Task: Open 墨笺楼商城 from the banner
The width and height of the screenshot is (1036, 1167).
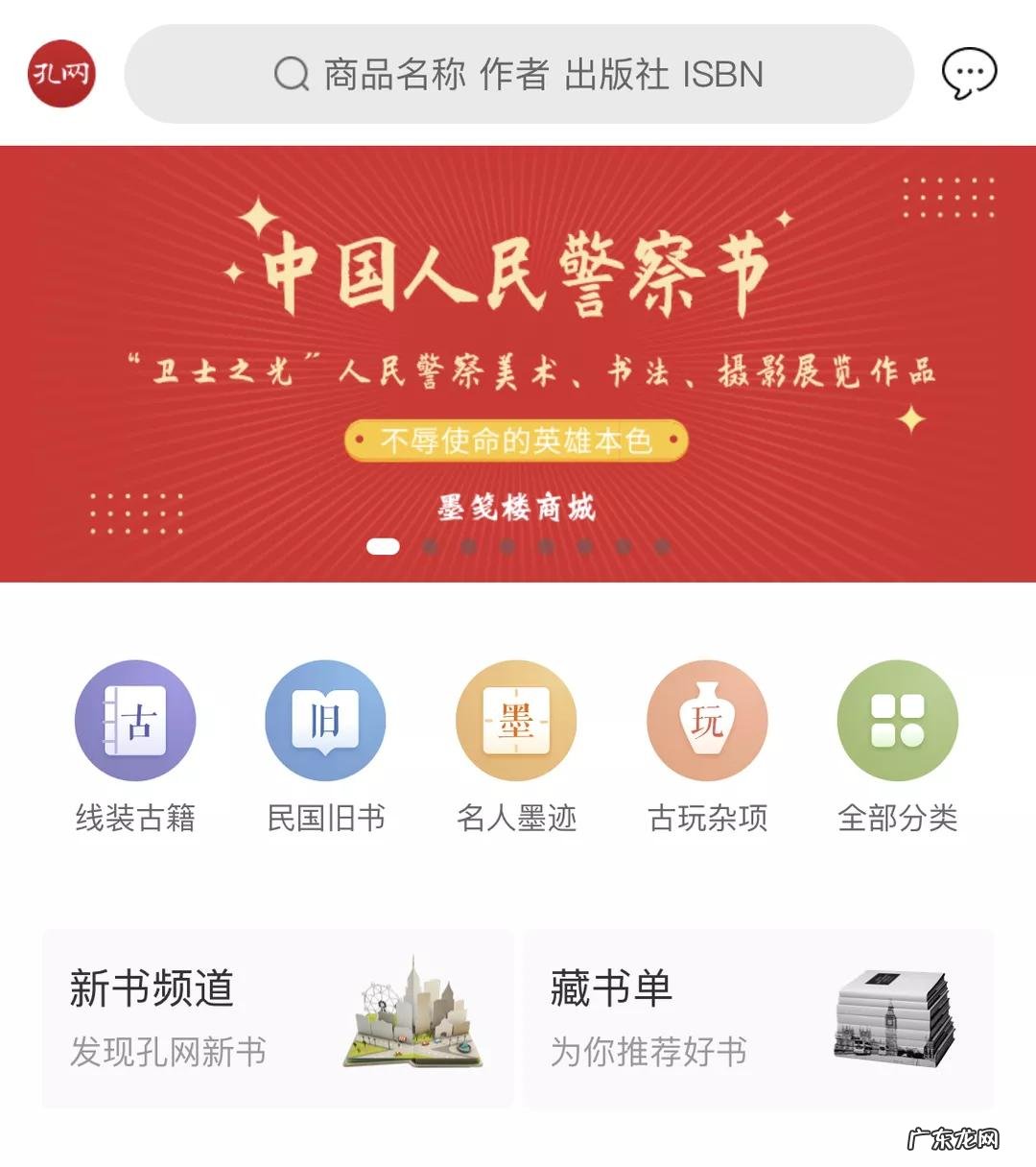Action: tap(515, 510)
